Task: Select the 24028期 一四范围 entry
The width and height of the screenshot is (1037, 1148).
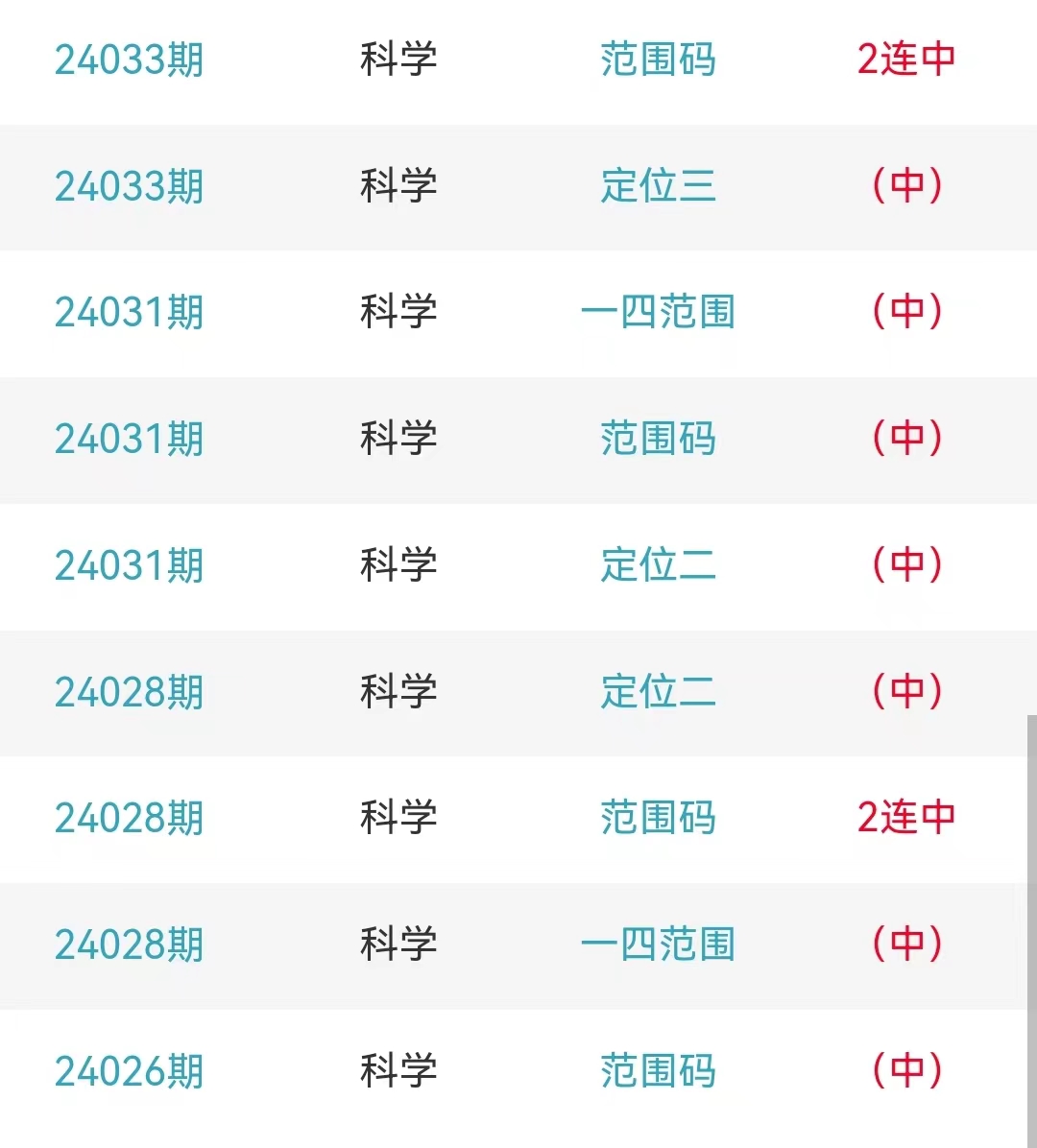Action: point(658,945)
